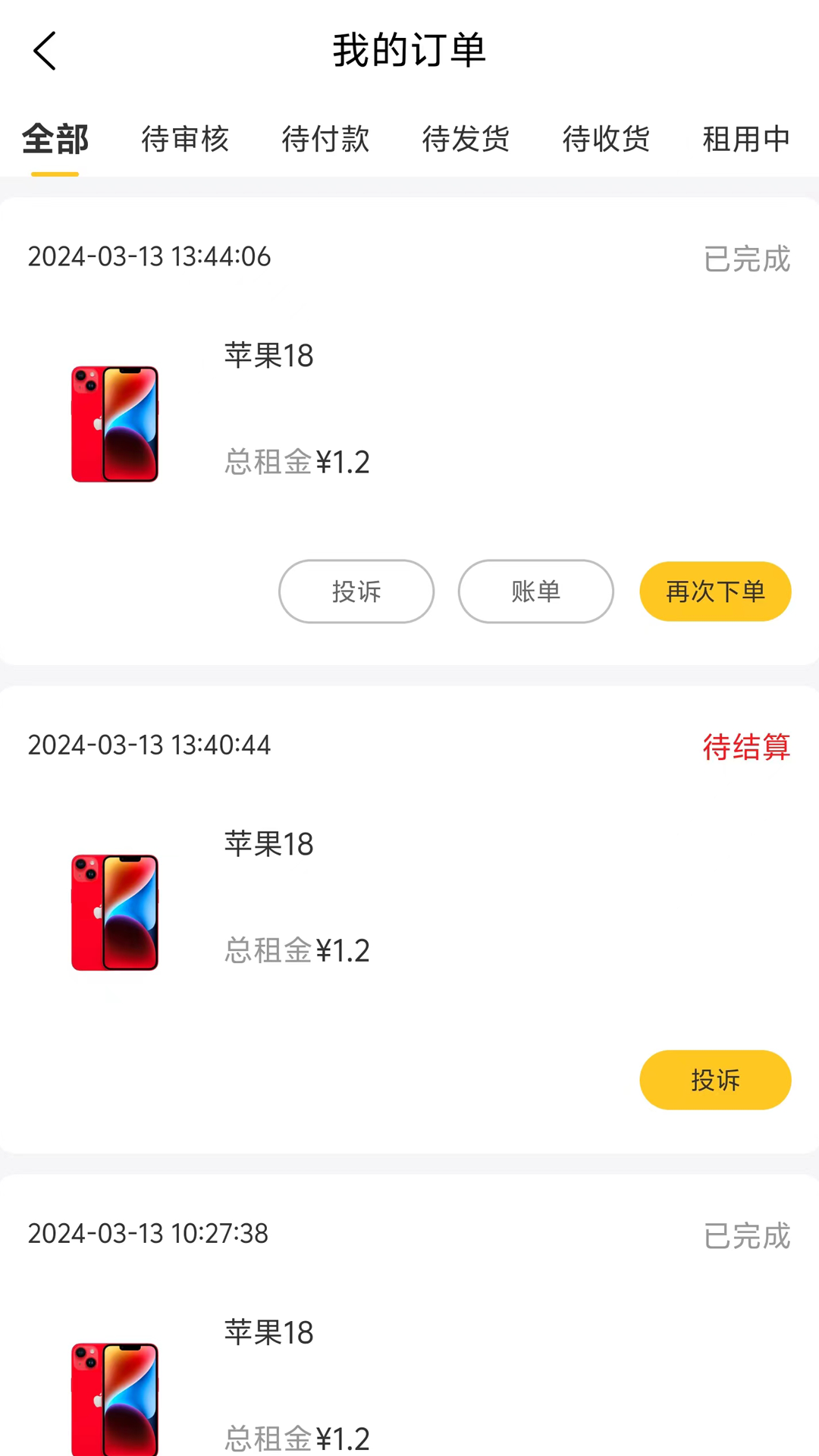Show orders under 待发货
The height and width of the screenshot is (1456, 819).
[466, 139]
